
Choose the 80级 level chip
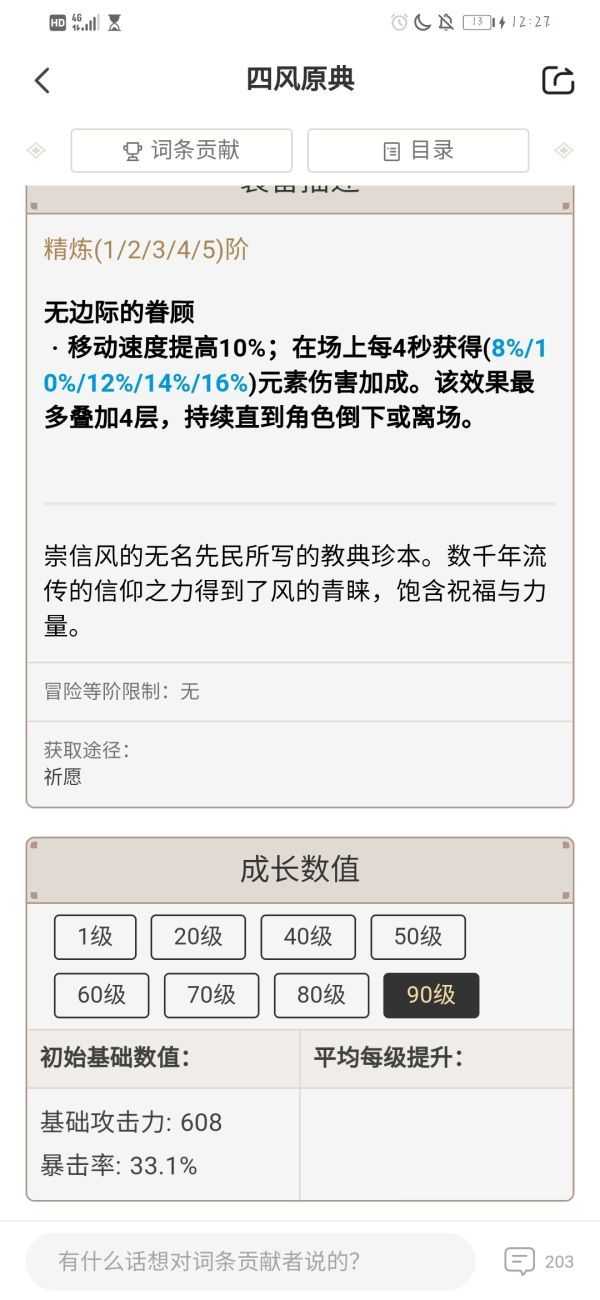click(321, 995)
